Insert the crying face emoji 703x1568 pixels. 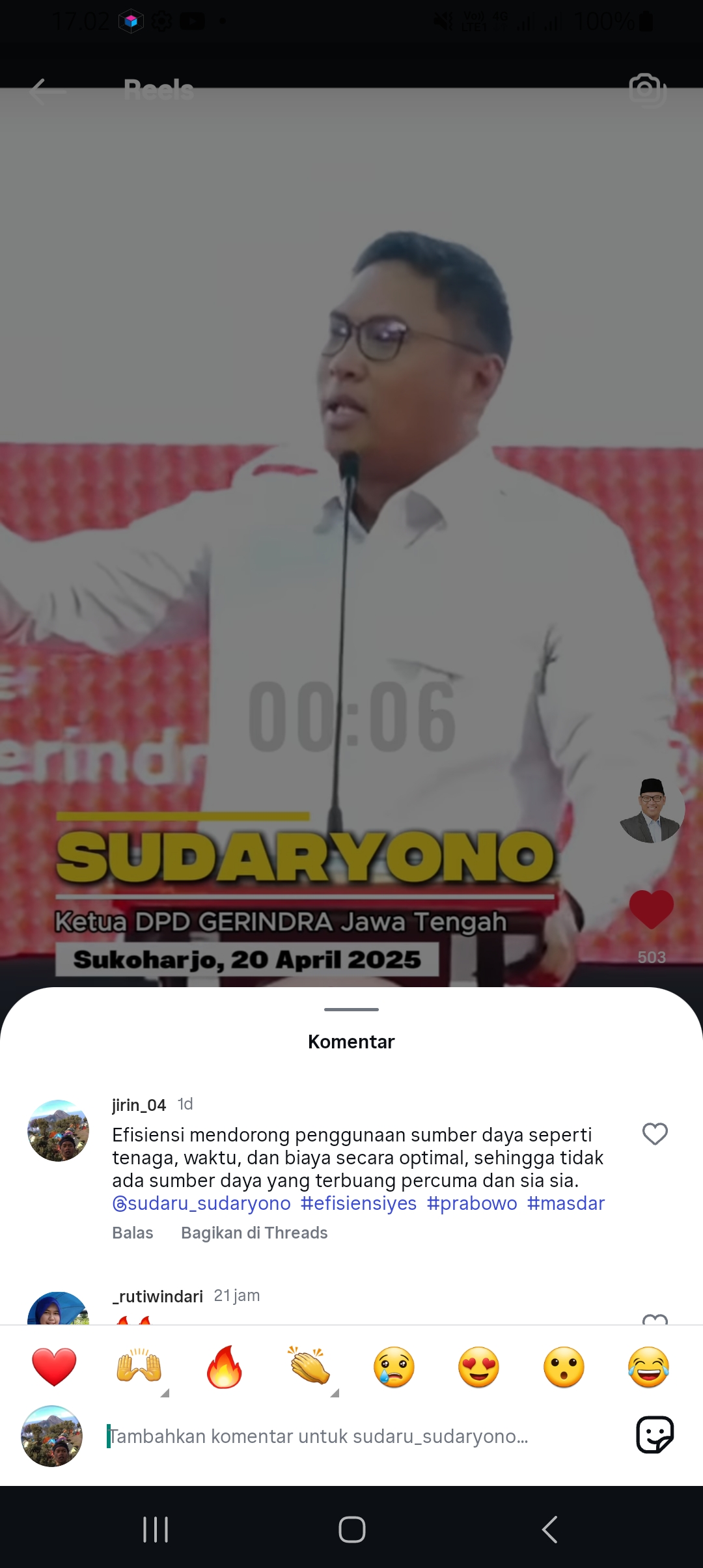(394, 1367)
